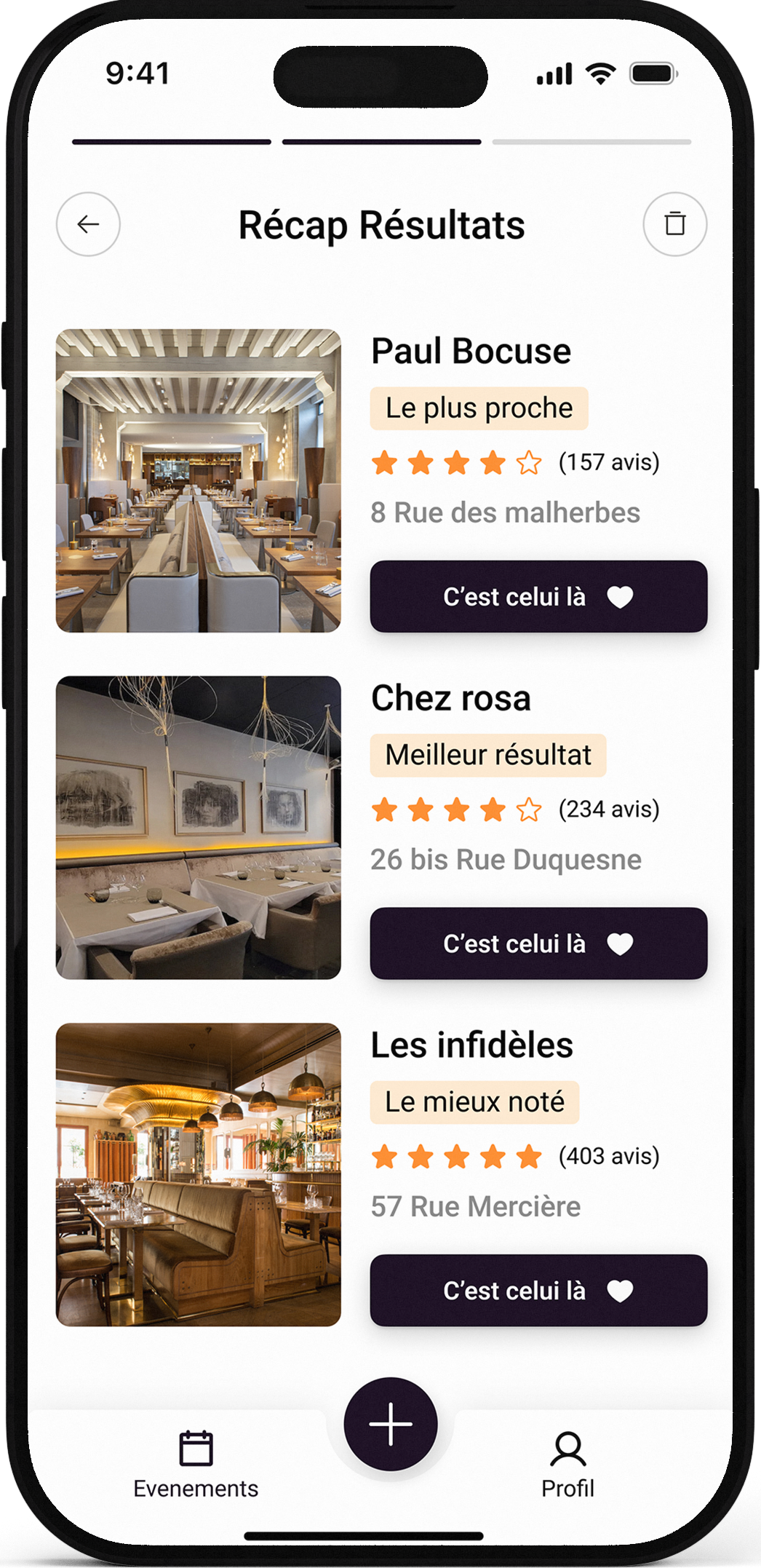Open the Chez rosa restaurant photo
Image resolution: width=761 pixels, height=1568 pixels.
(x=198, y=828)
